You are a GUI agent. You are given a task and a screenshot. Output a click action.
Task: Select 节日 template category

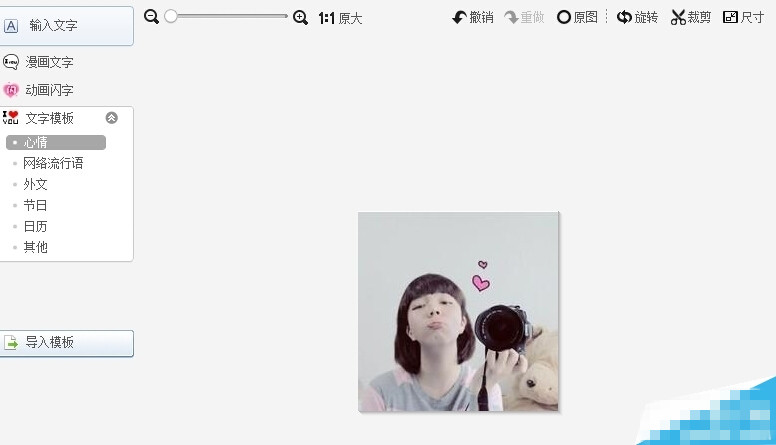pos(35,205)
